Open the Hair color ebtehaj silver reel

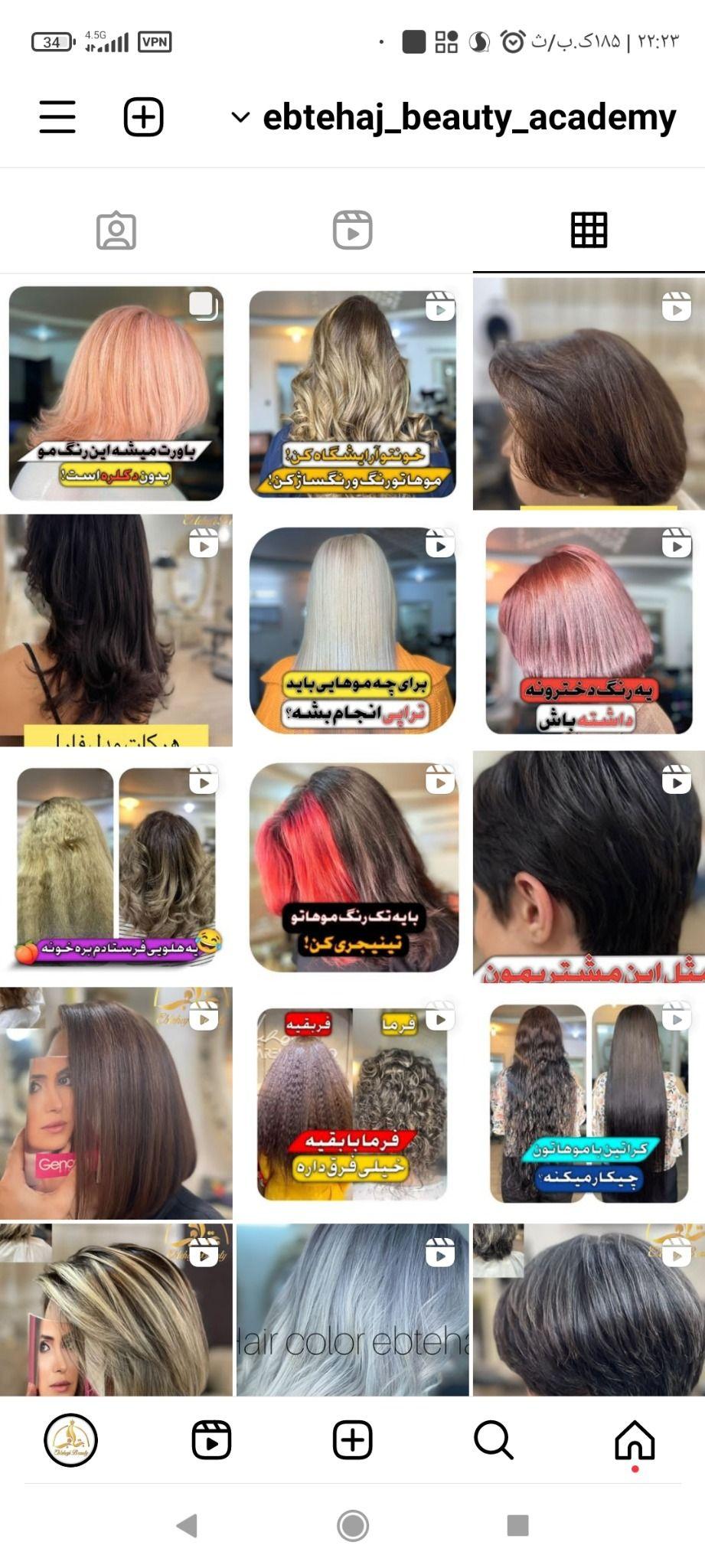[x=352, y=1309]
